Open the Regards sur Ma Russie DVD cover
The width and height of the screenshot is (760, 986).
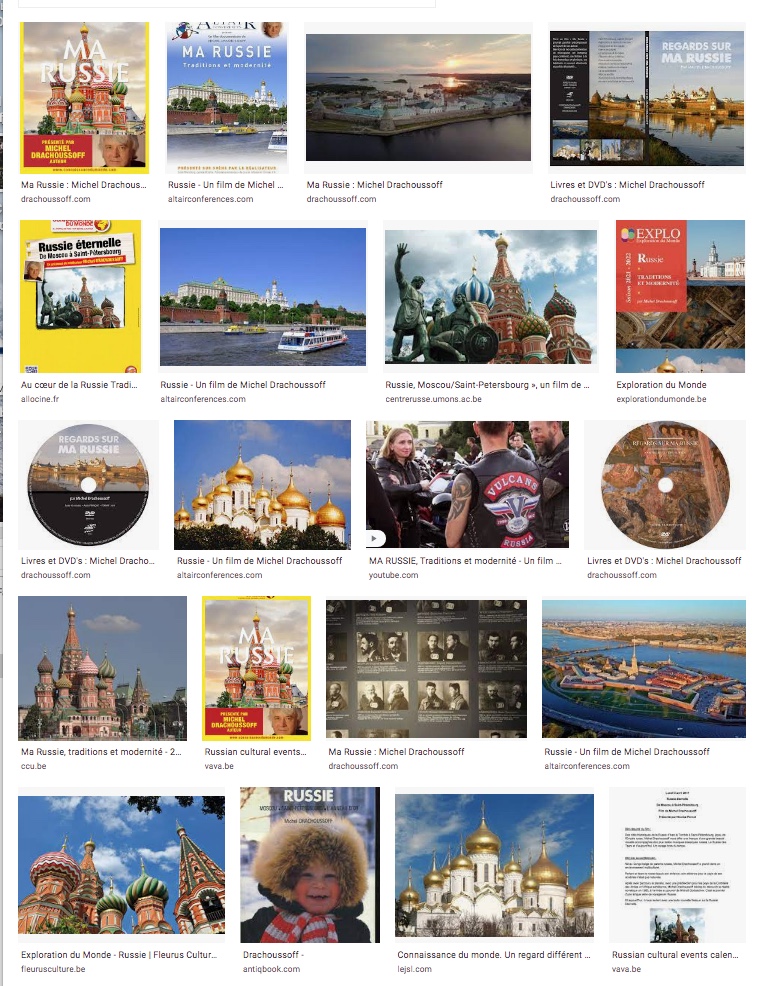647,98
